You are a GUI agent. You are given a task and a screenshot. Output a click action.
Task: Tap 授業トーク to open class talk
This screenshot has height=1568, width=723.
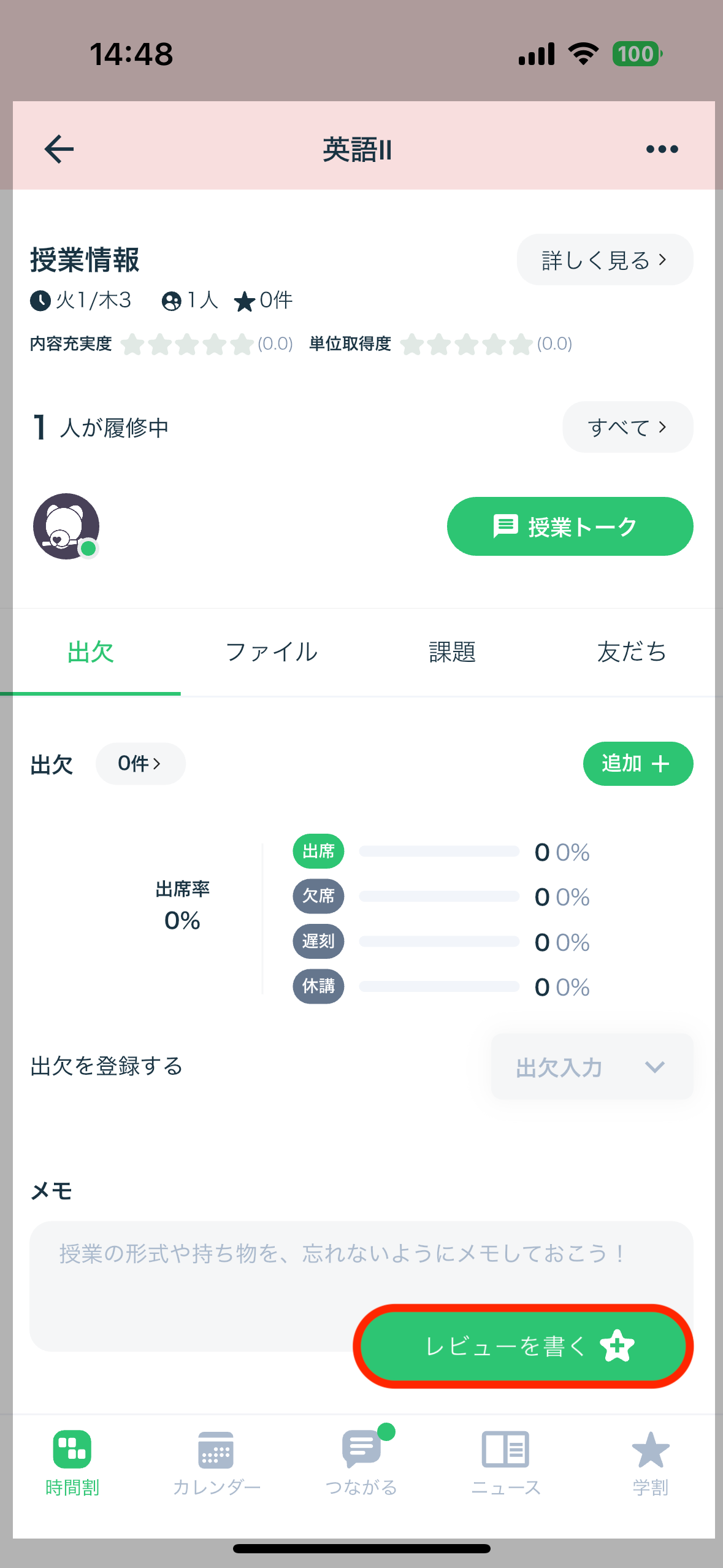569,526
